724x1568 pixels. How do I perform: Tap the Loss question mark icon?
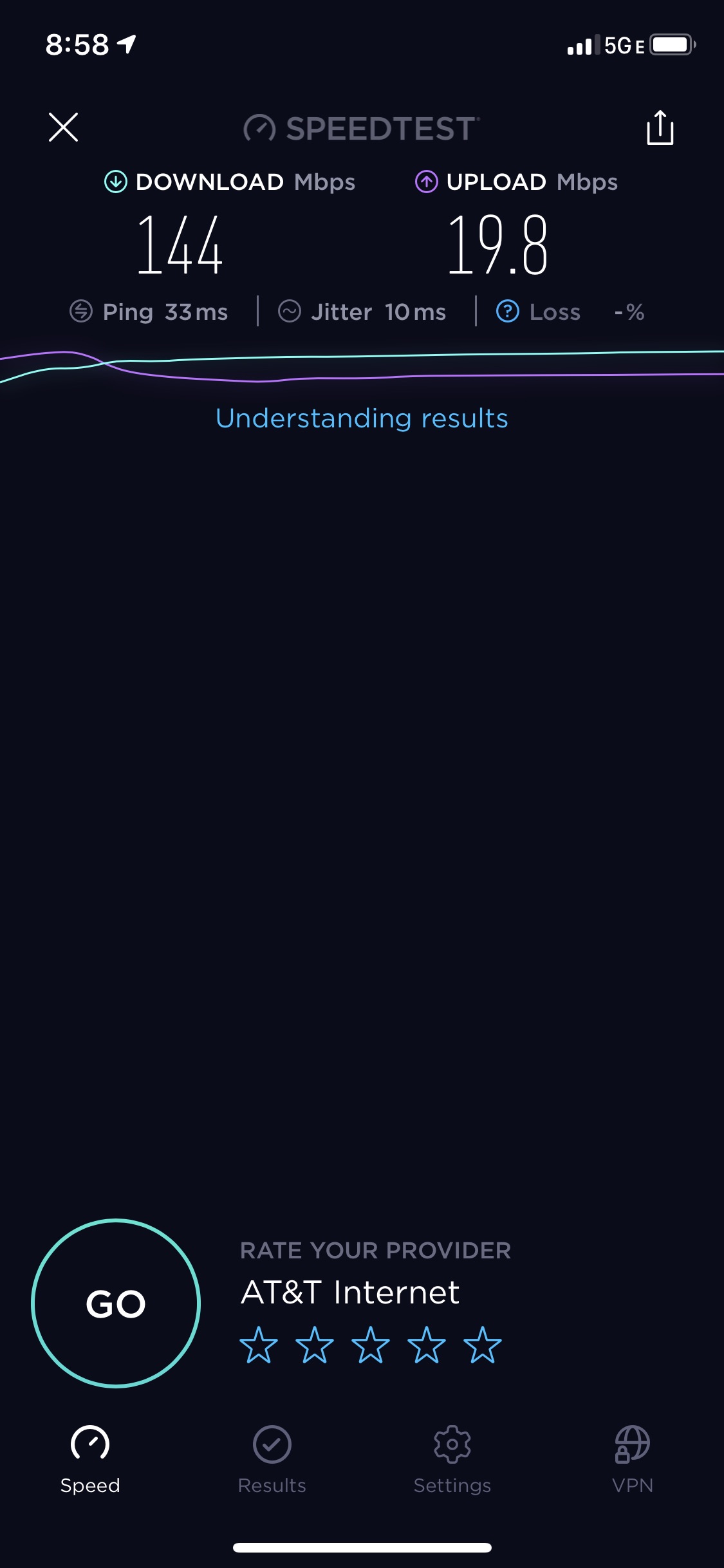click(508, 312)
